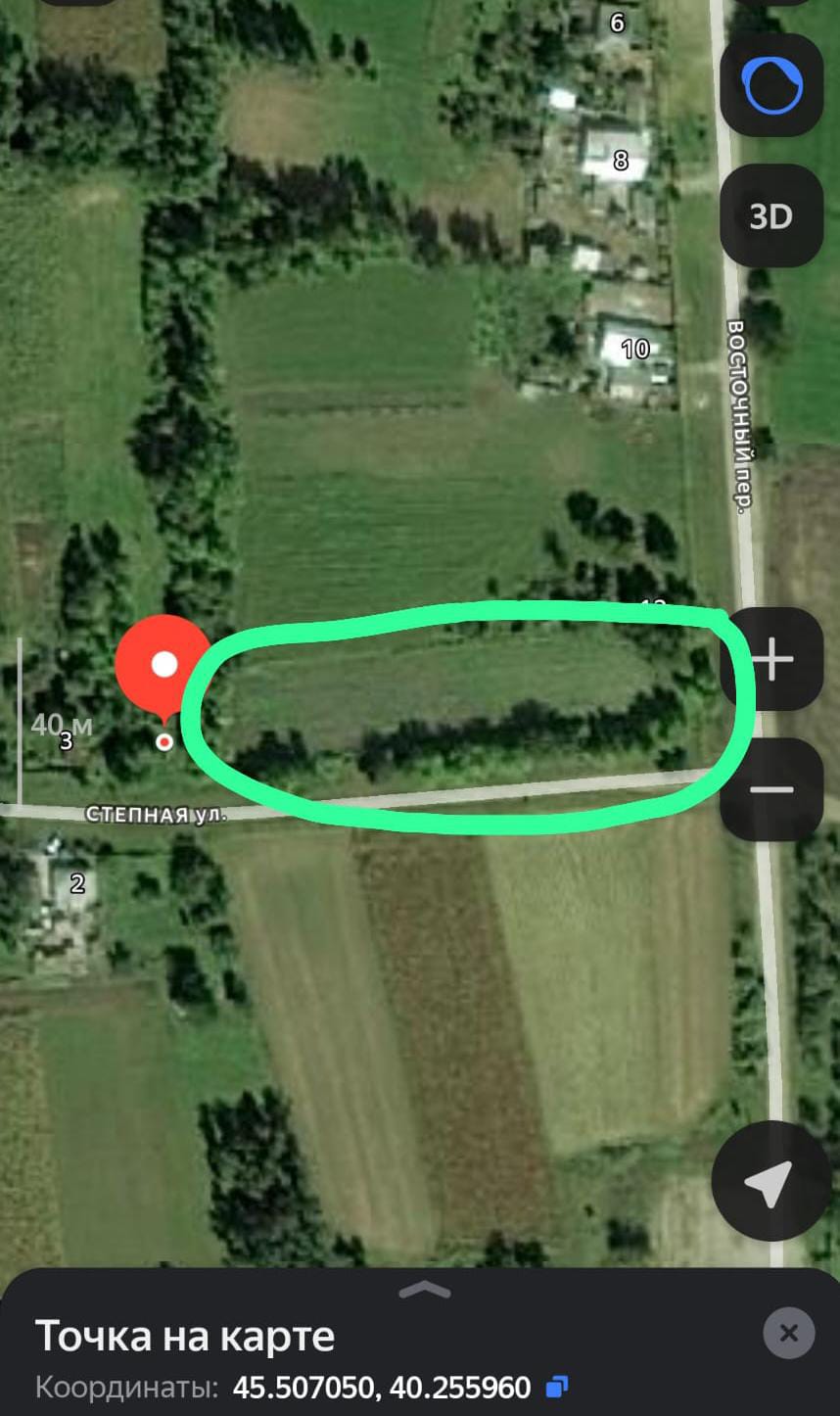Expand the point info panel handle
840x1416 pixels.
tap(425, 1290)
